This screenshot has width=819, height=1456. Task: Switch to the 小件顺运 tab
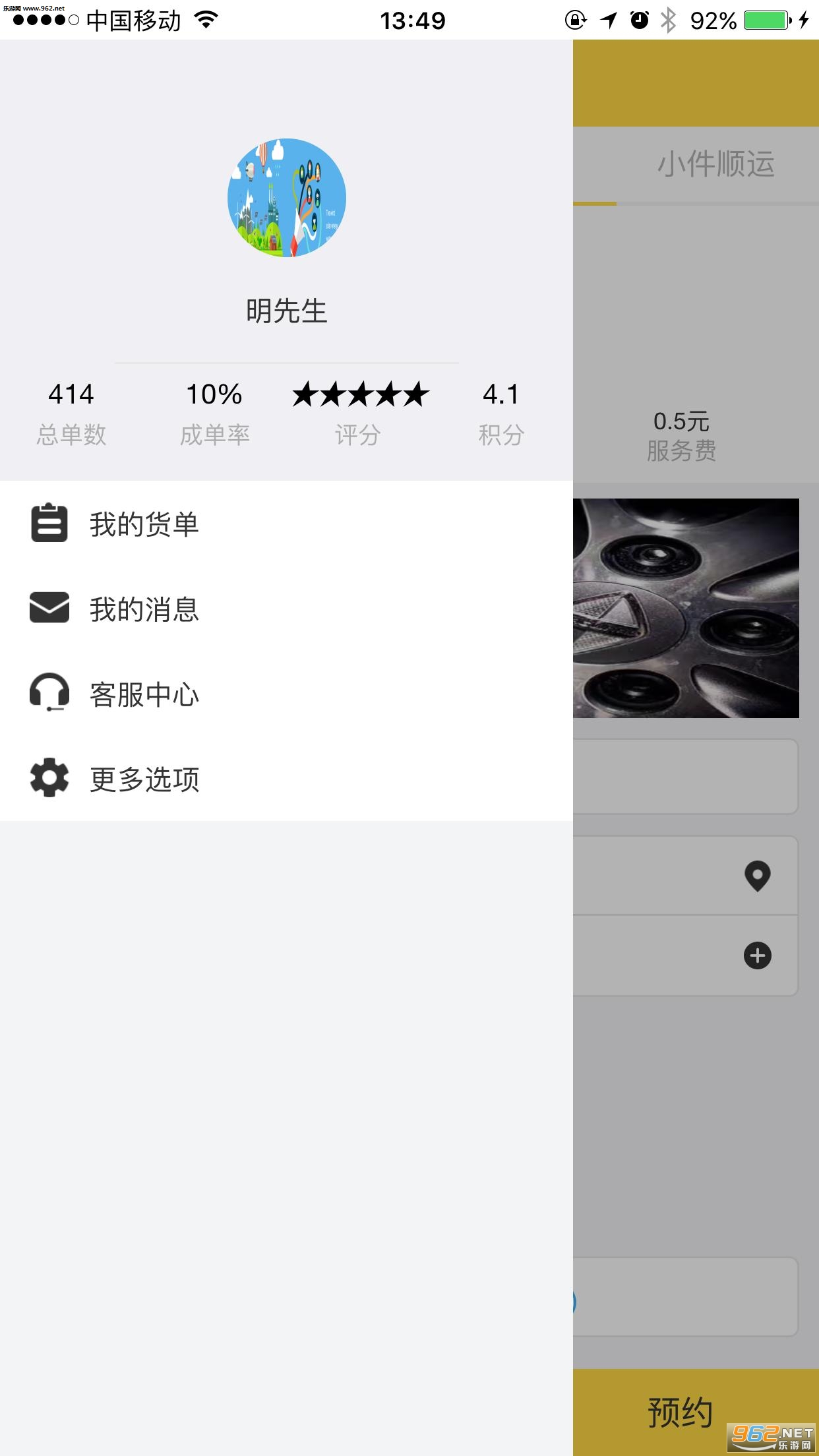click(x=715, y=164)
